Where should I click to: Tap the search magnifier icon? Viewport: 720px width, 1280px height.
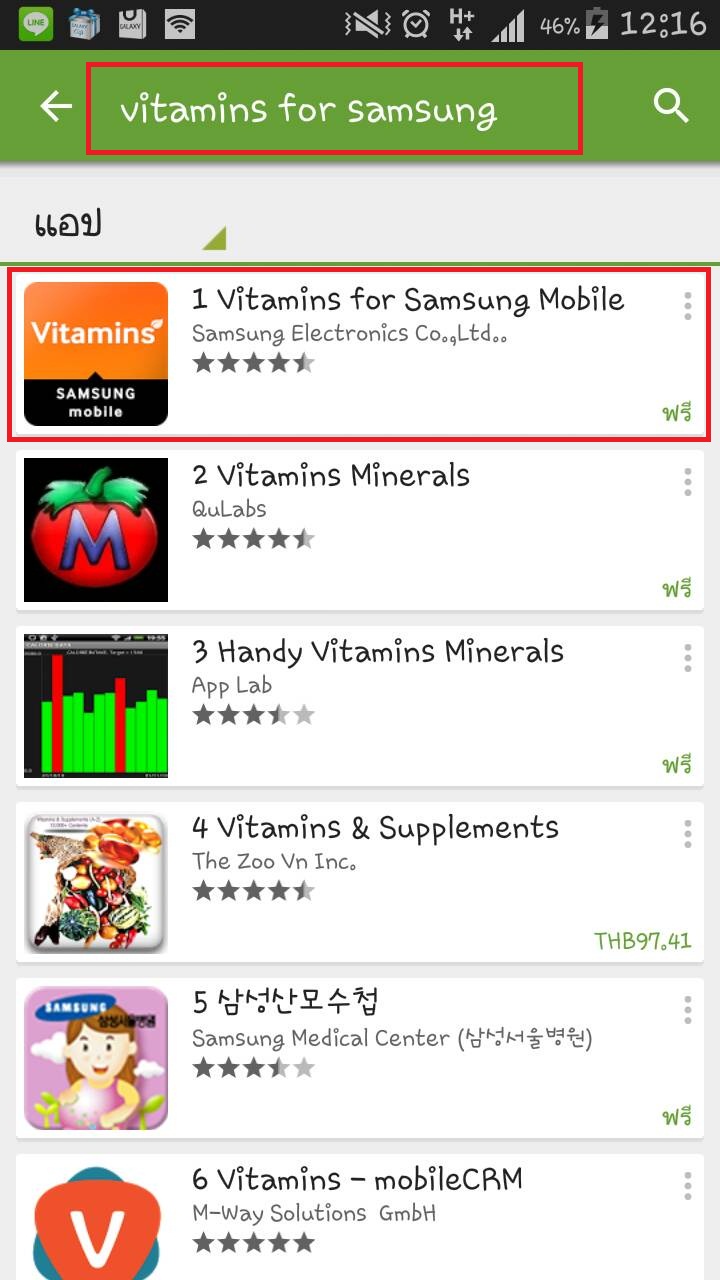[671, 105]
